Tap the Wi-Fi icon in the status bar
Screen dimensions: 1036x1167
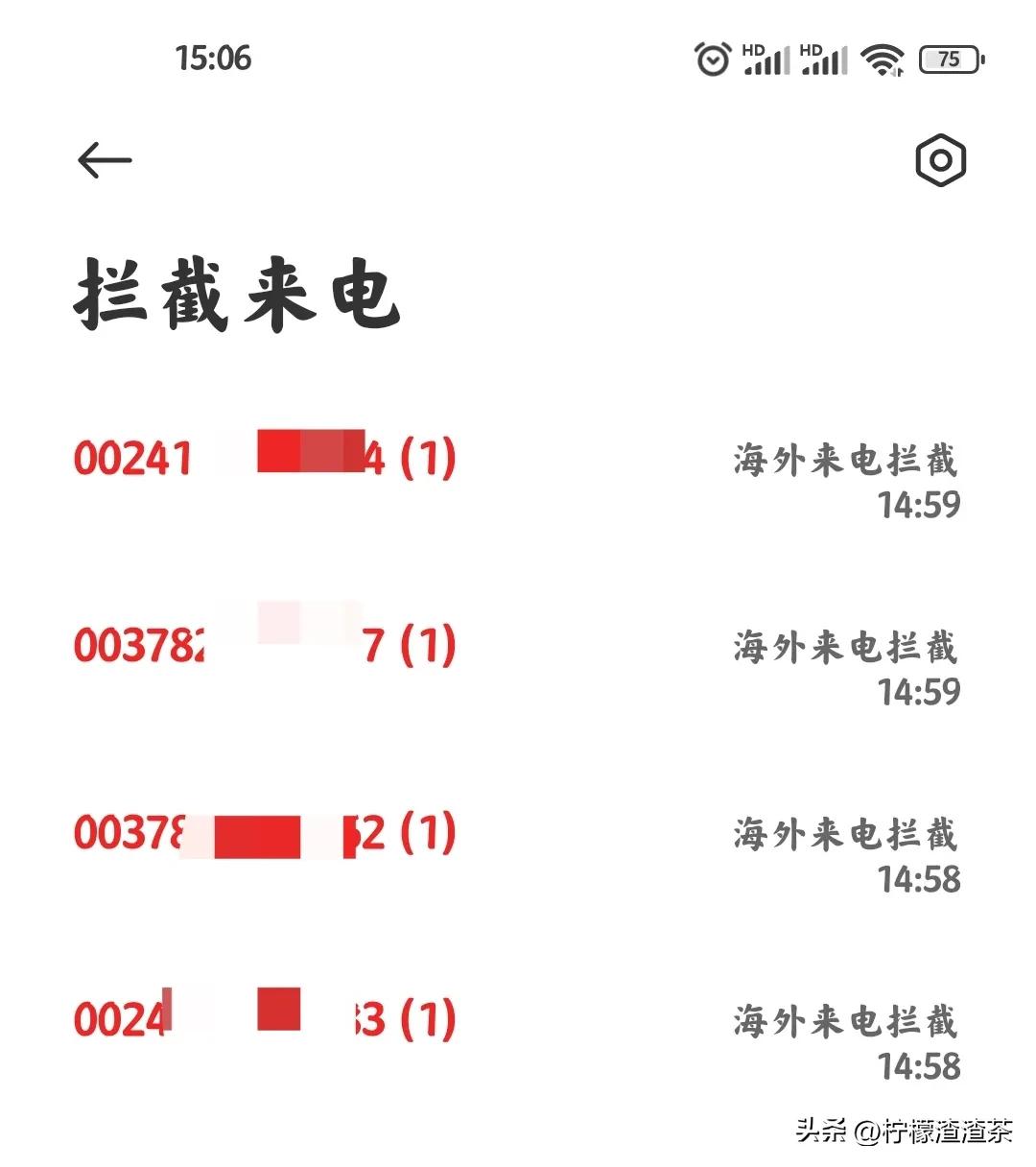click(883, 59)
